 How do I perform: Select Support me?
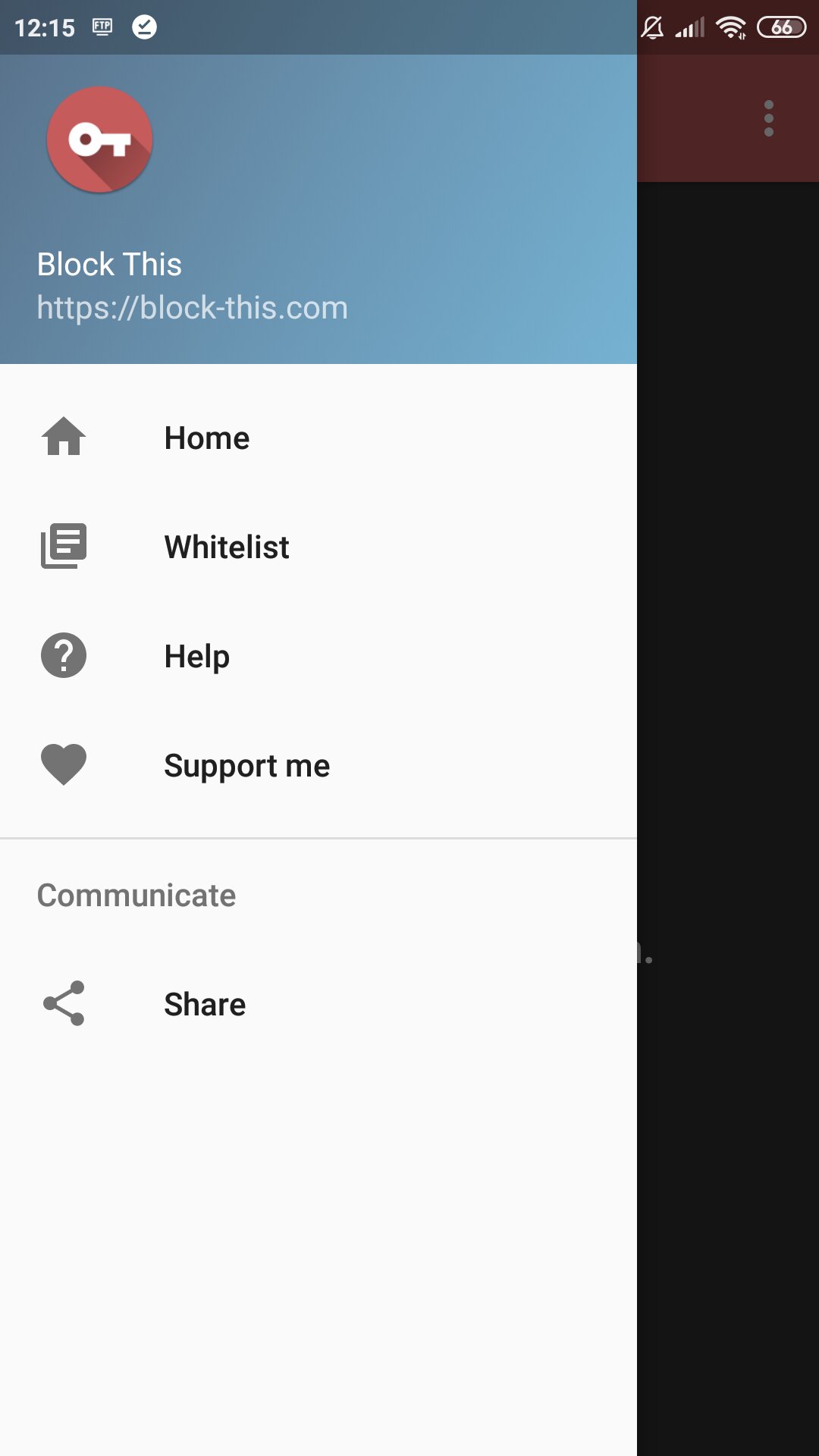click(x=318, y=765)
